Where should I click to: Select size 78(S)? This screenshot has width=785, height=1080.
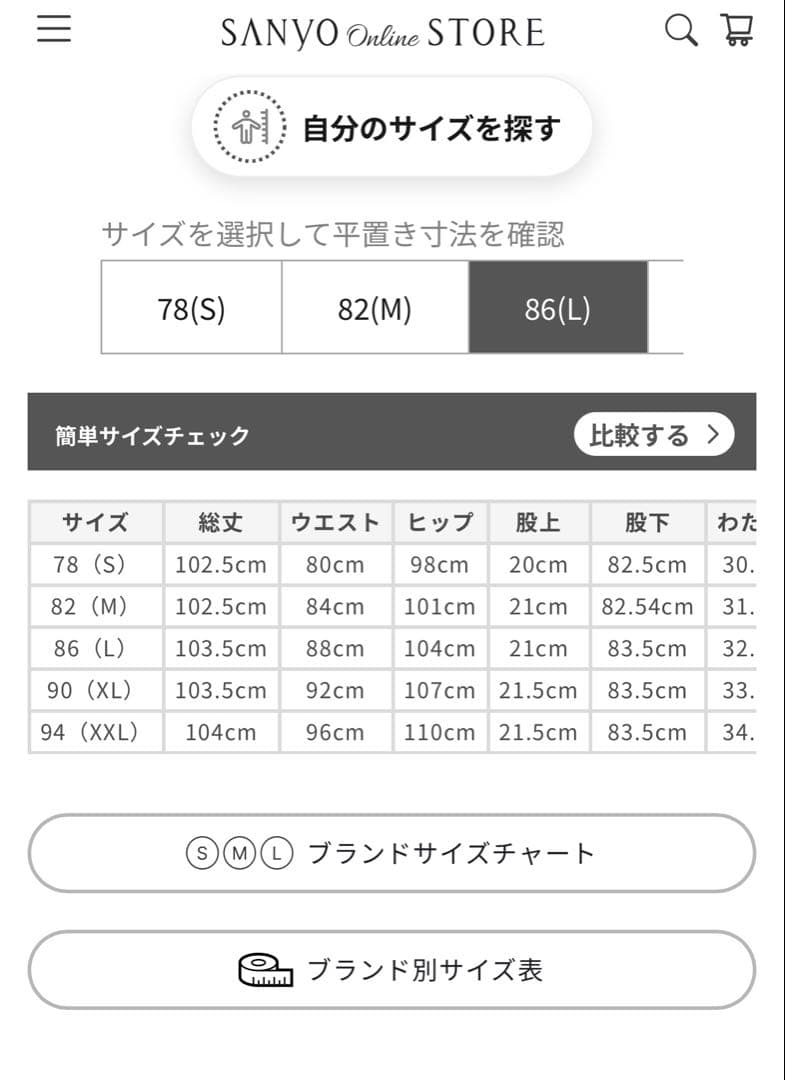[x=191, y=308]
